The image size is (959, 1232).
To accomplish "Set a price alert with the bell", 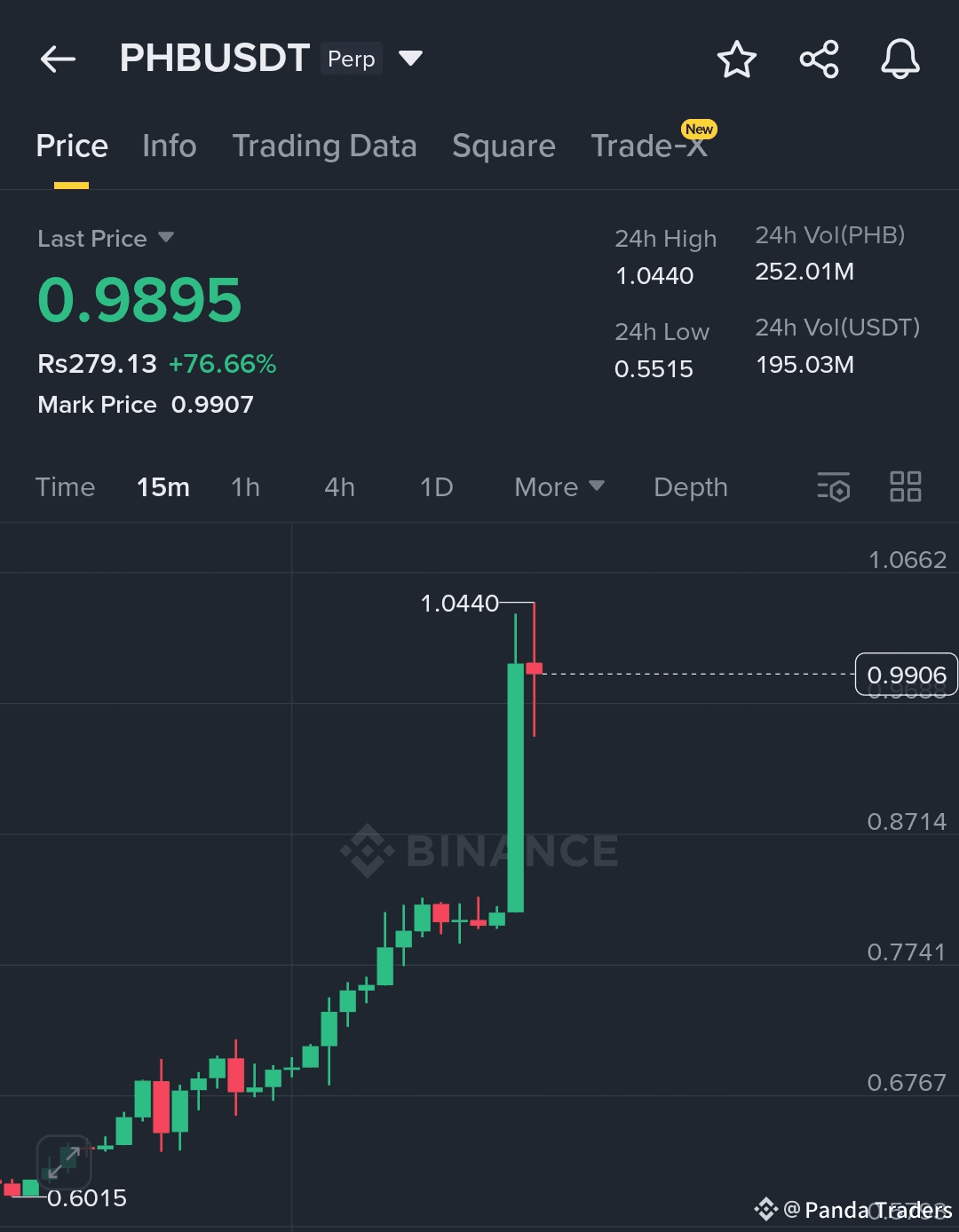I will pyautogui.click(x=900, y=59).
